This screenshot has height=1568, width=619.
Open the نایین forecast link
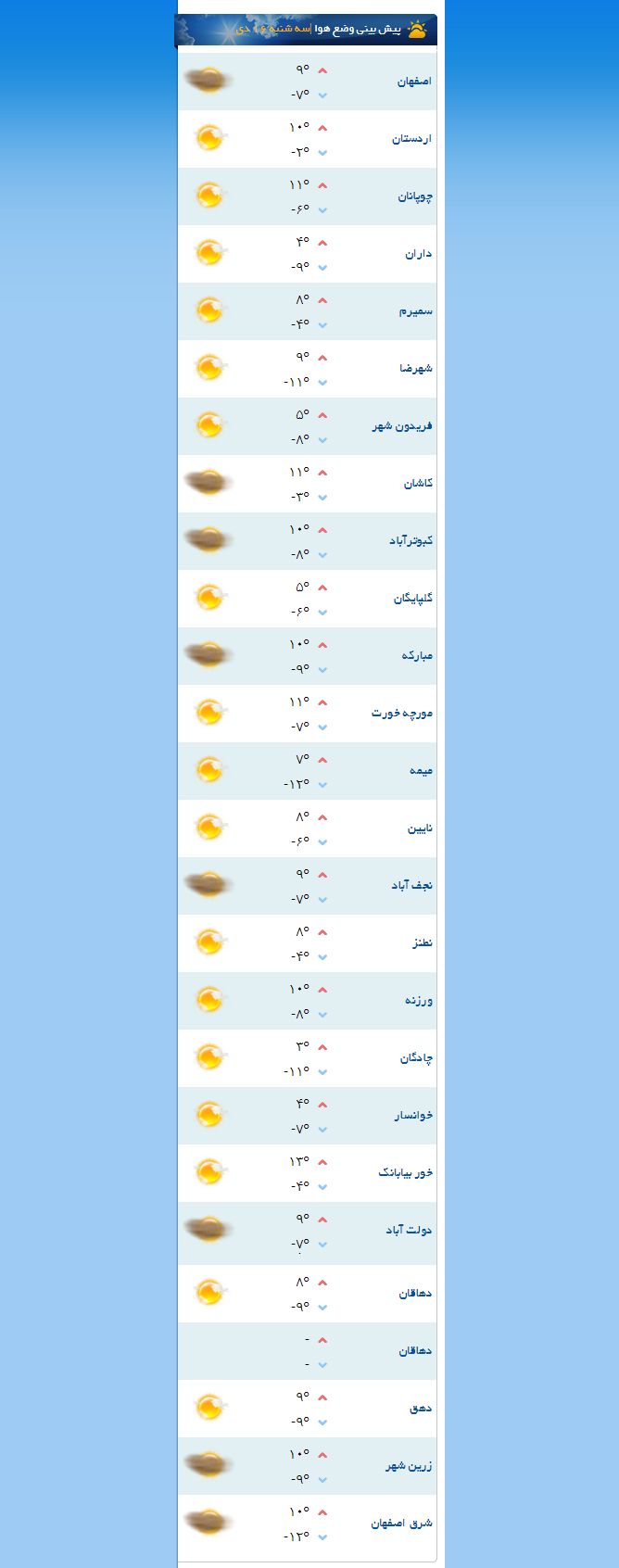[x=420, y=828]
